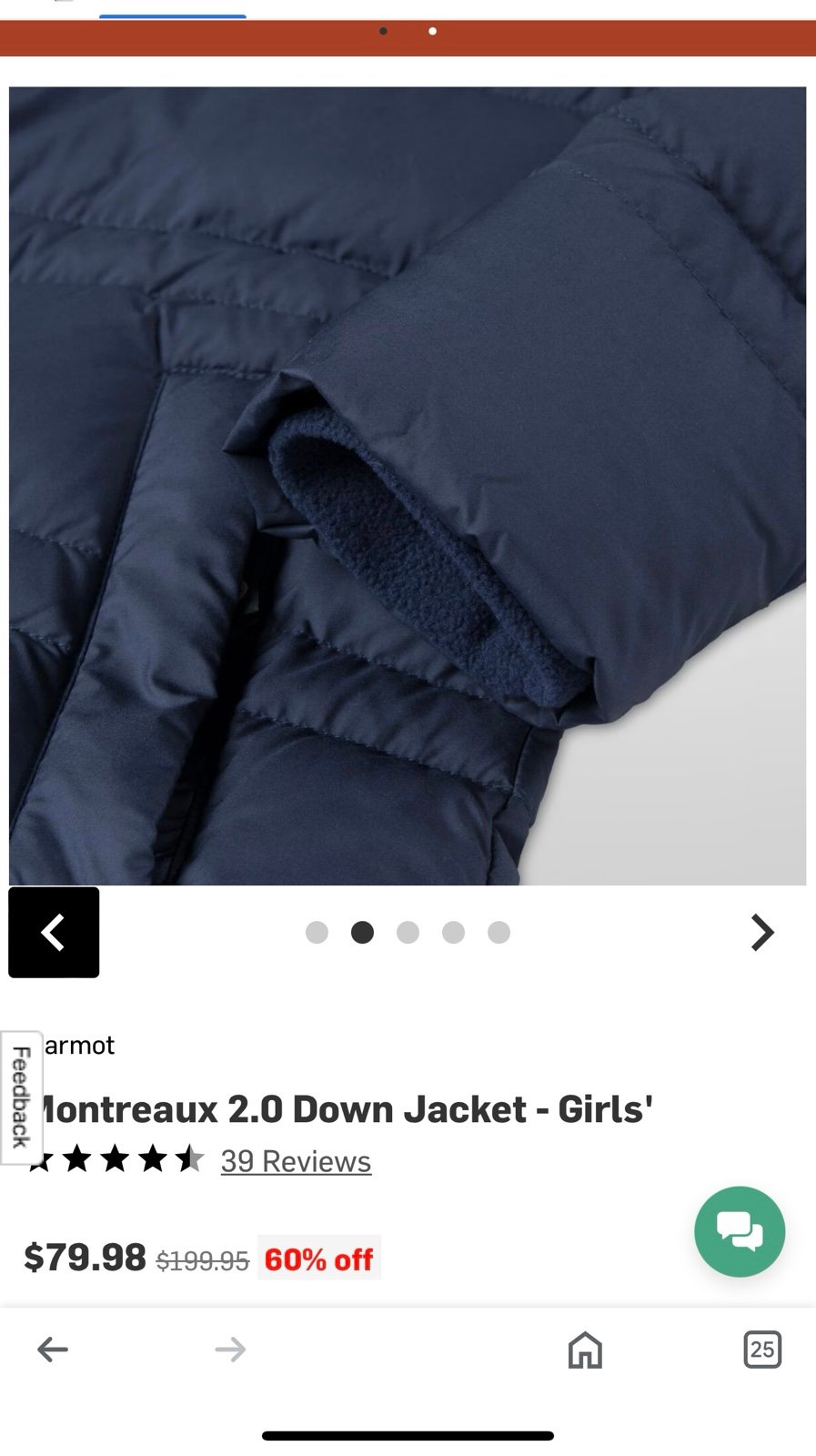Jump to the fifth image dot
Viewport: 816px width, 1456px height.
[499, 932]
